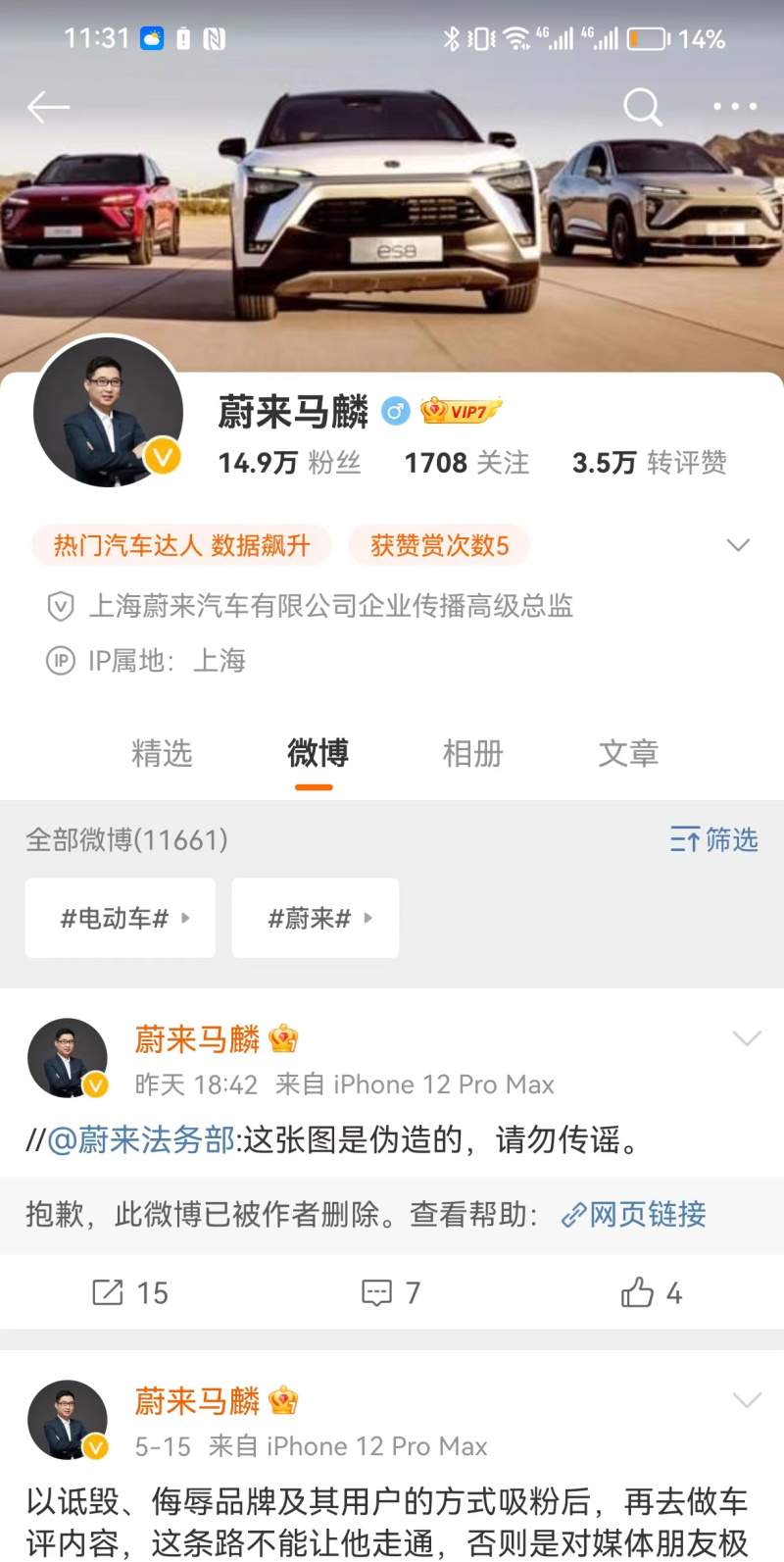Switch to the 精选 tab

click(x=162, y=753)
